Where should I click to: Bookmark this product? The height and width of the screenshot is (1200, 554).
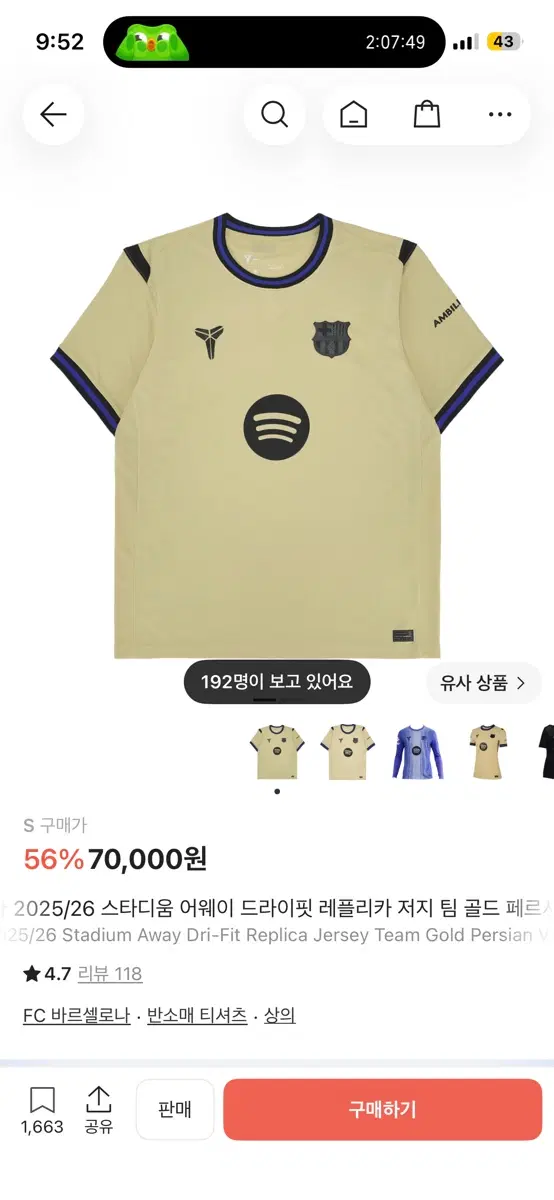(42, 1110)
